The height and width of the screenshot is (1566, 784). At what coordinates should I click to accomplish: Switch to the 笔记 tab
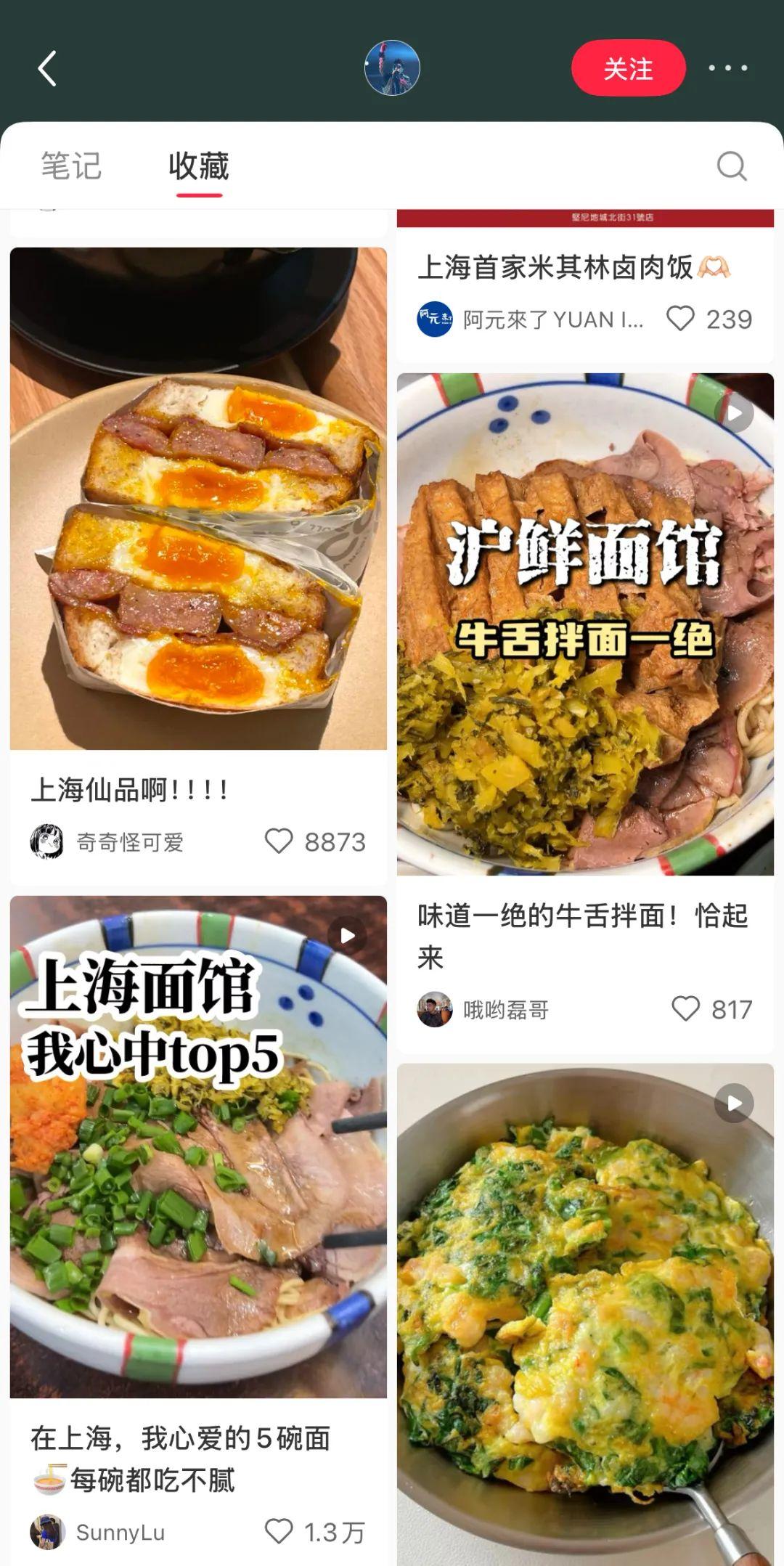[x=71, y=166]
